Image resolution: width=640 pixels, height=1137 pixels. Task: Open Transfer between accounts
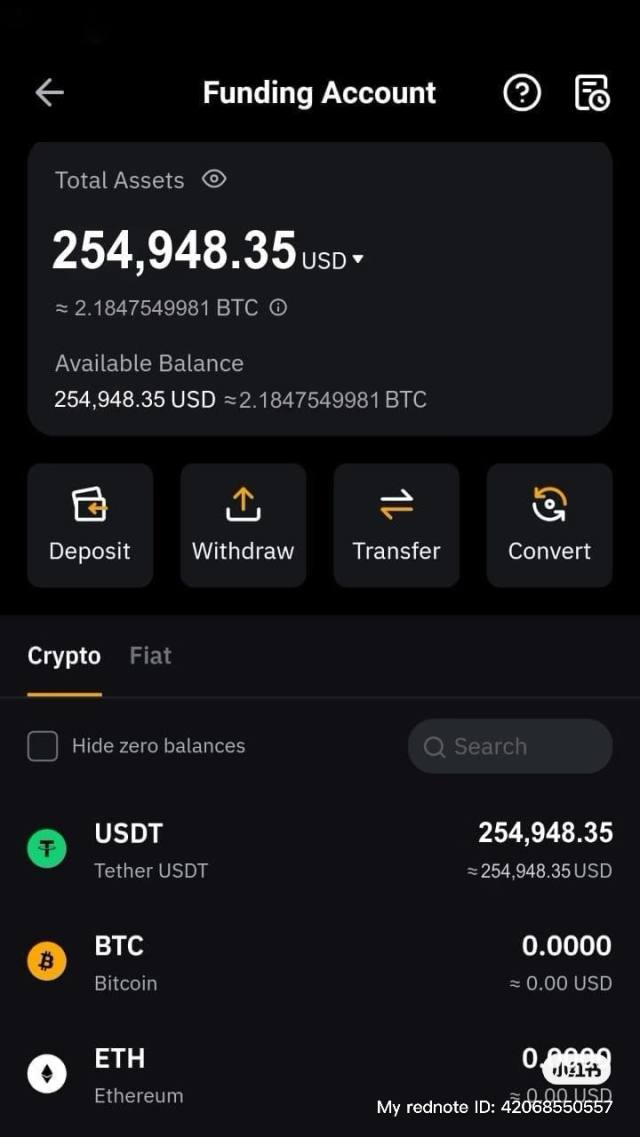coord(396,525)
